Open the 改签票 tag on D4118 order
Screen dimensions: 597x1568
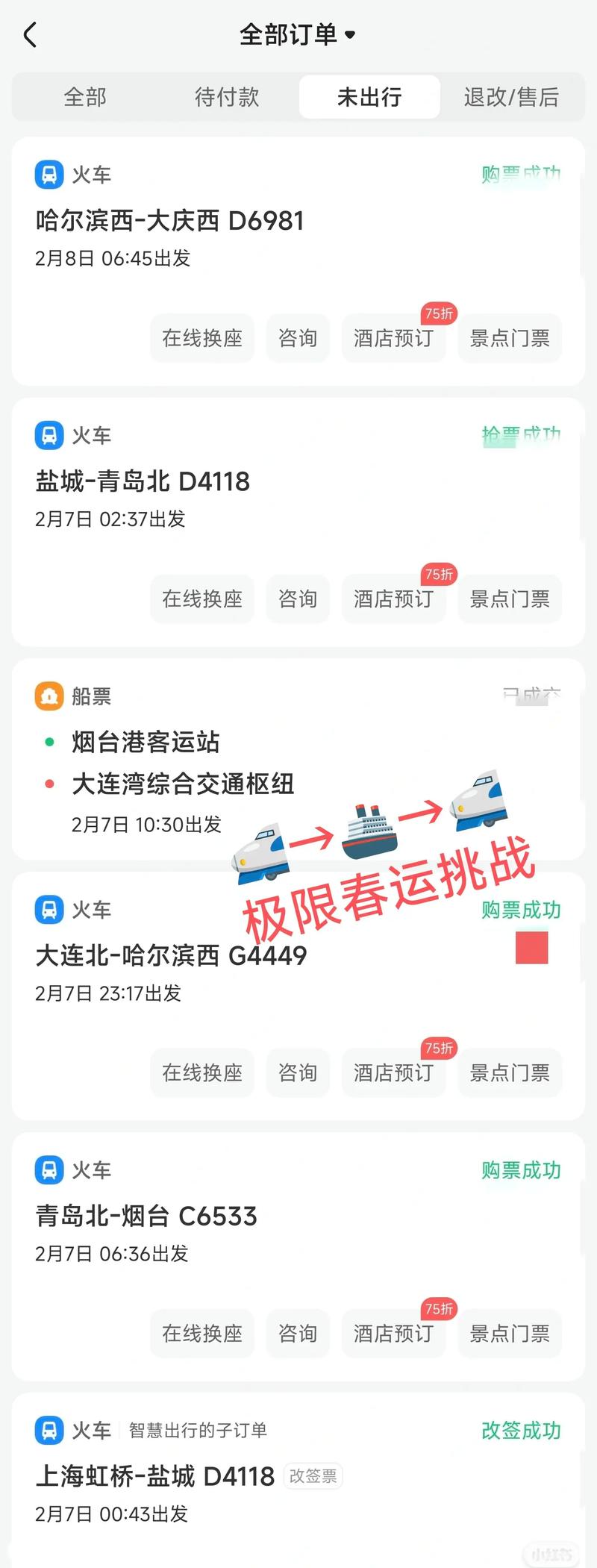pyautogui.click(x=314, y=1475)
